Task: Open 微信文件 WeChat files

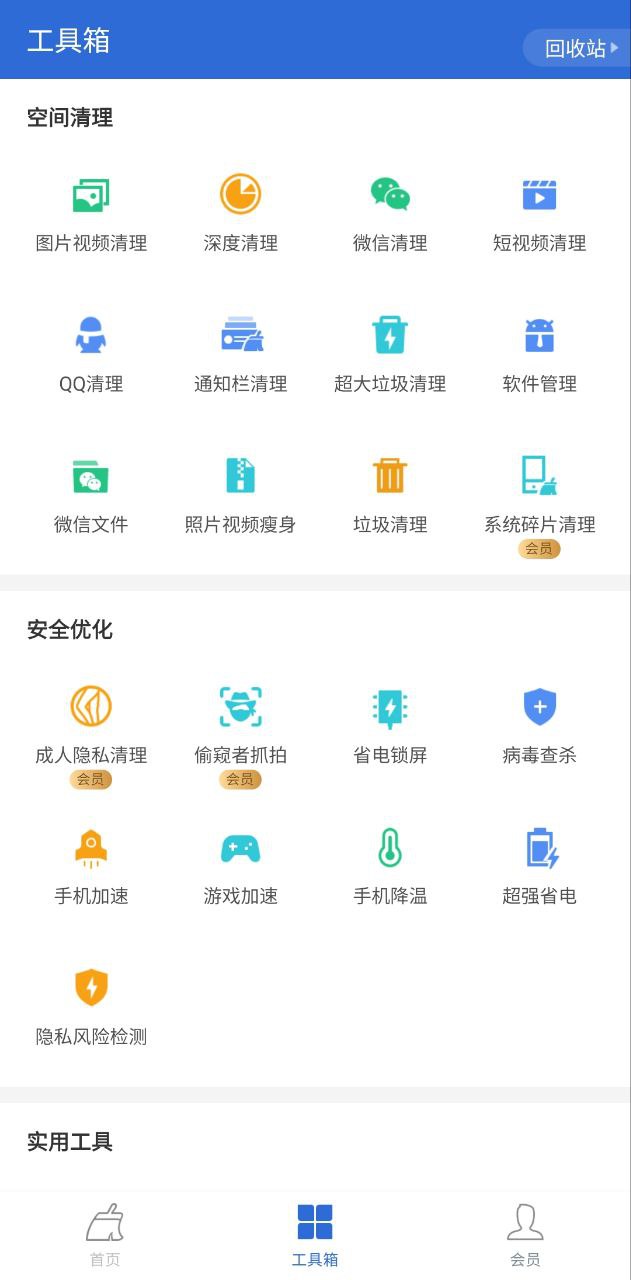Action: click(91, 496)
